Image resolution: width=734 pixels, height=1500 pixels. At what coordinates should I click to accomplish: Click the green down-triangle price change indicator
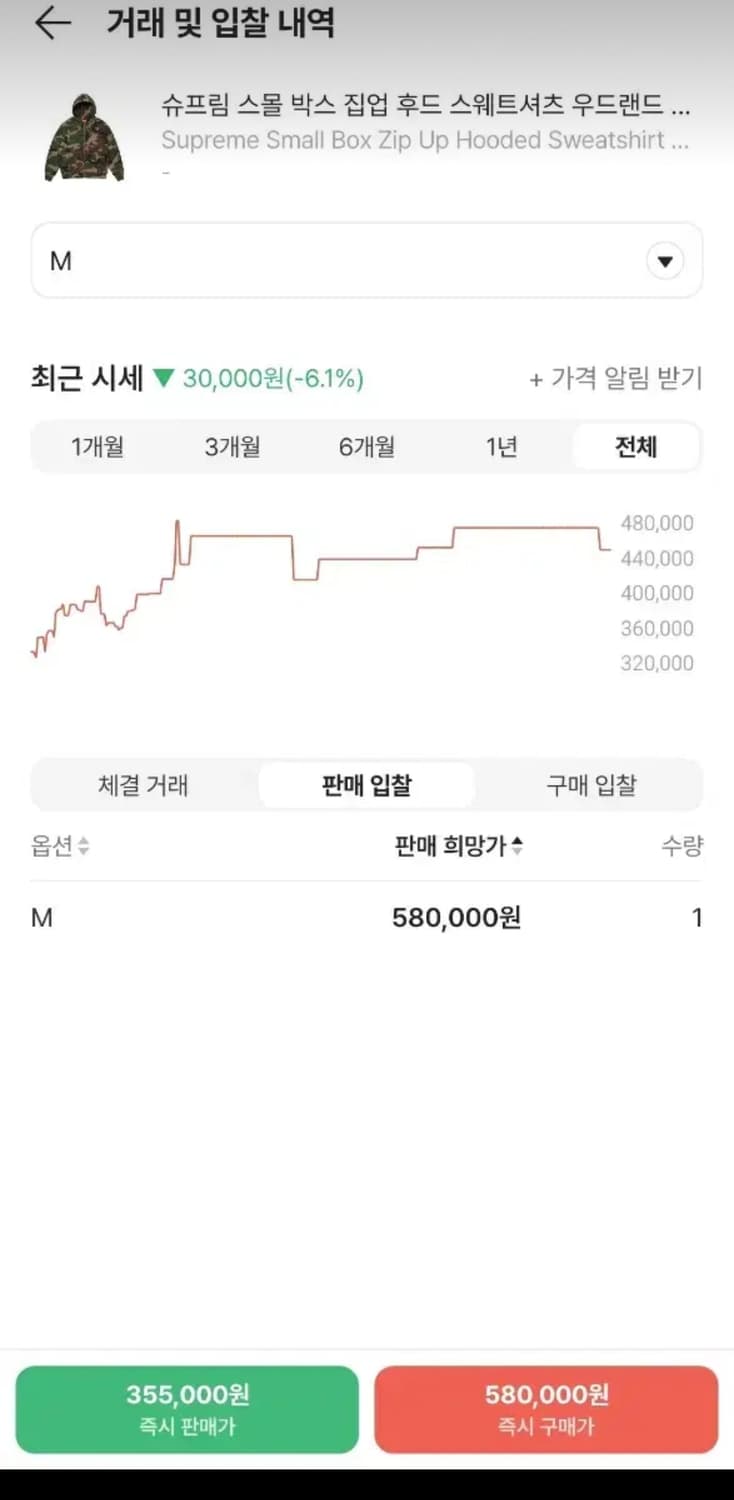coord(166,380)
